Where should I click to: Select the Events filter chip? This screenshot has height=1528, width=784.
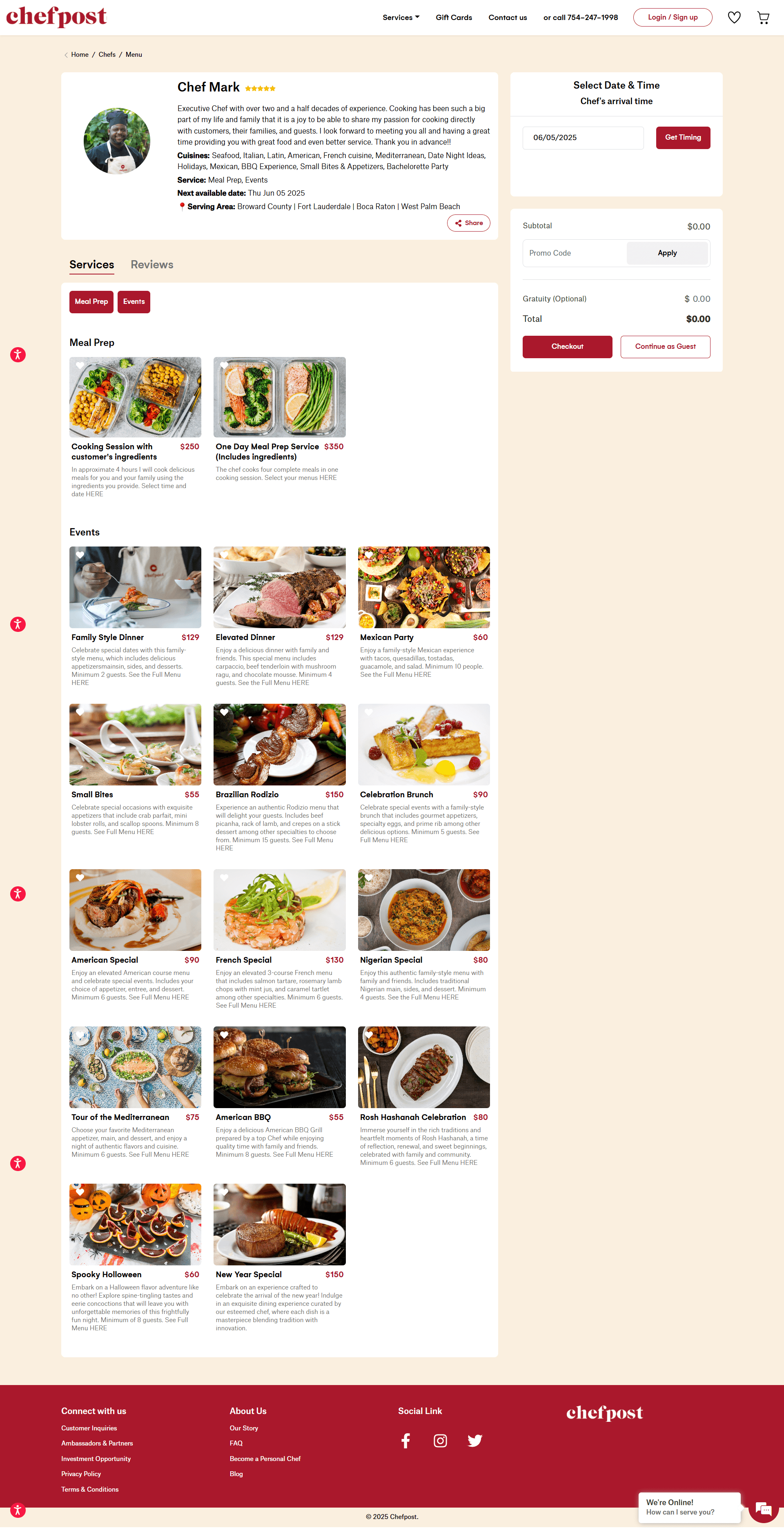[134, 302]
